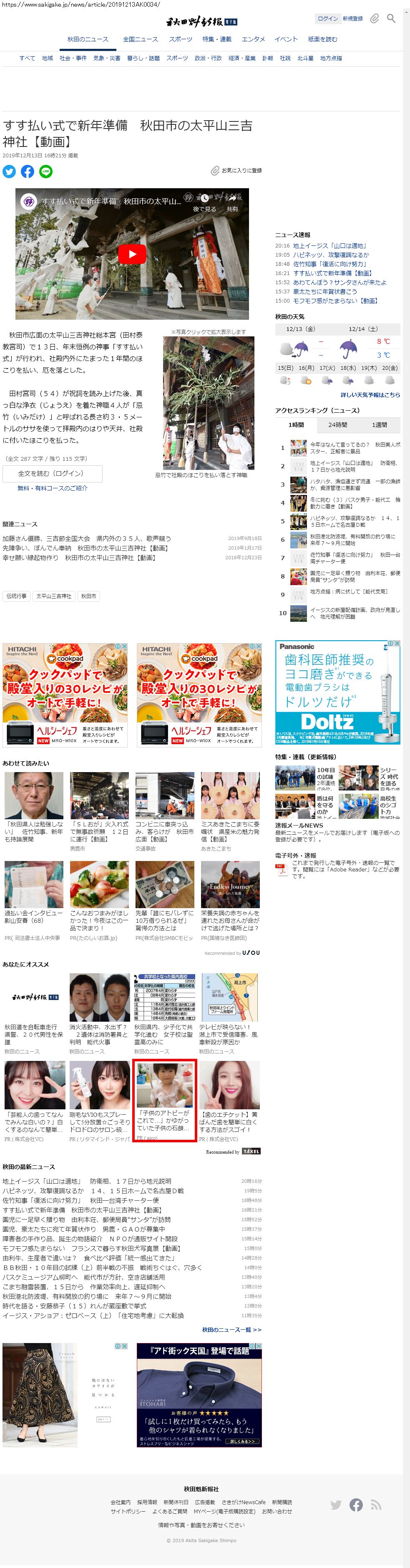Play the すす払い式 YouTube video
Viewport: 410px width, 1568px height.
(131, 254)
